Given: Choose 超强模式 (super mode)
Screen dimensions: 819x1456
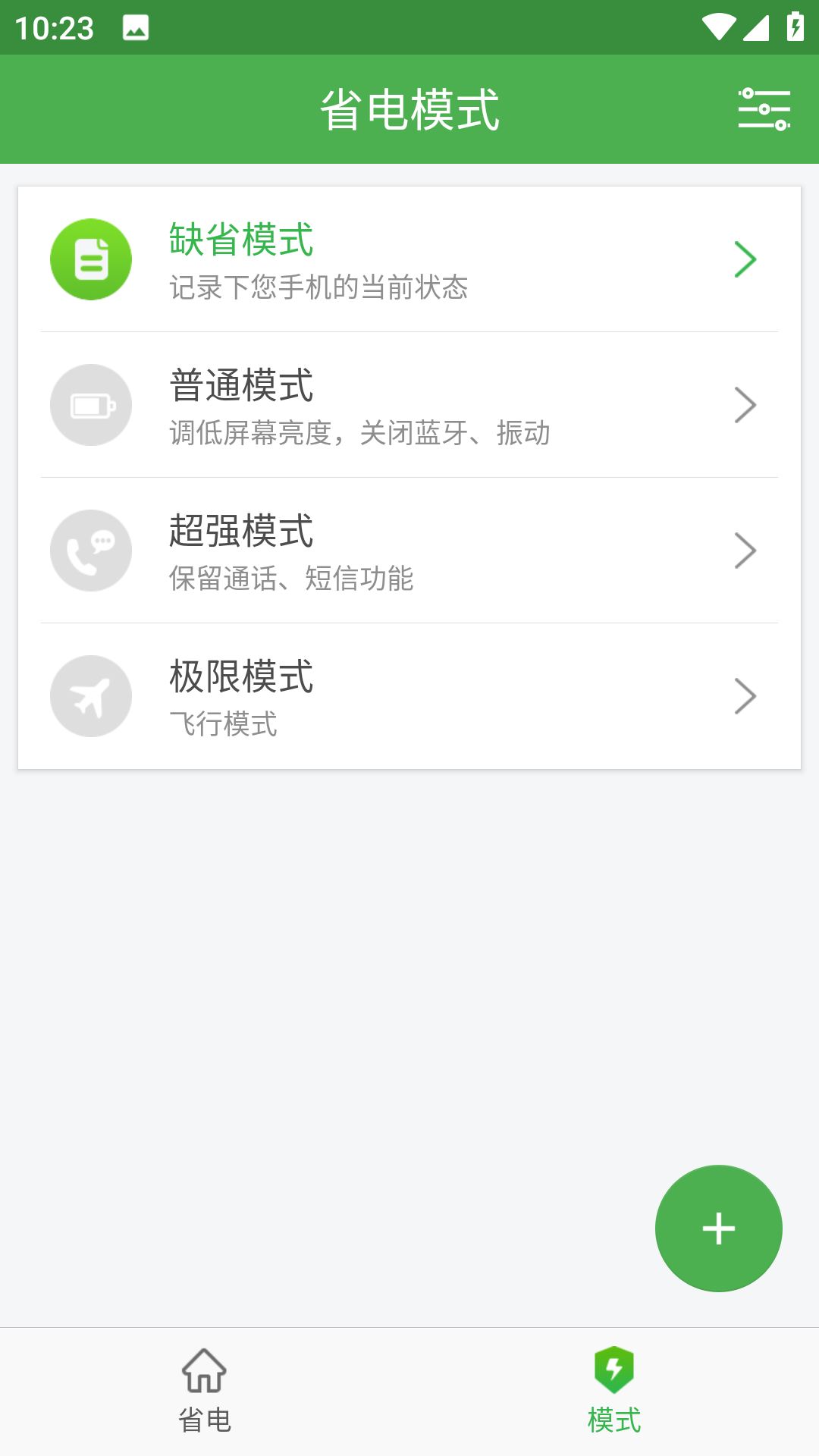Looking at the screenshot, I should (409, 551).
